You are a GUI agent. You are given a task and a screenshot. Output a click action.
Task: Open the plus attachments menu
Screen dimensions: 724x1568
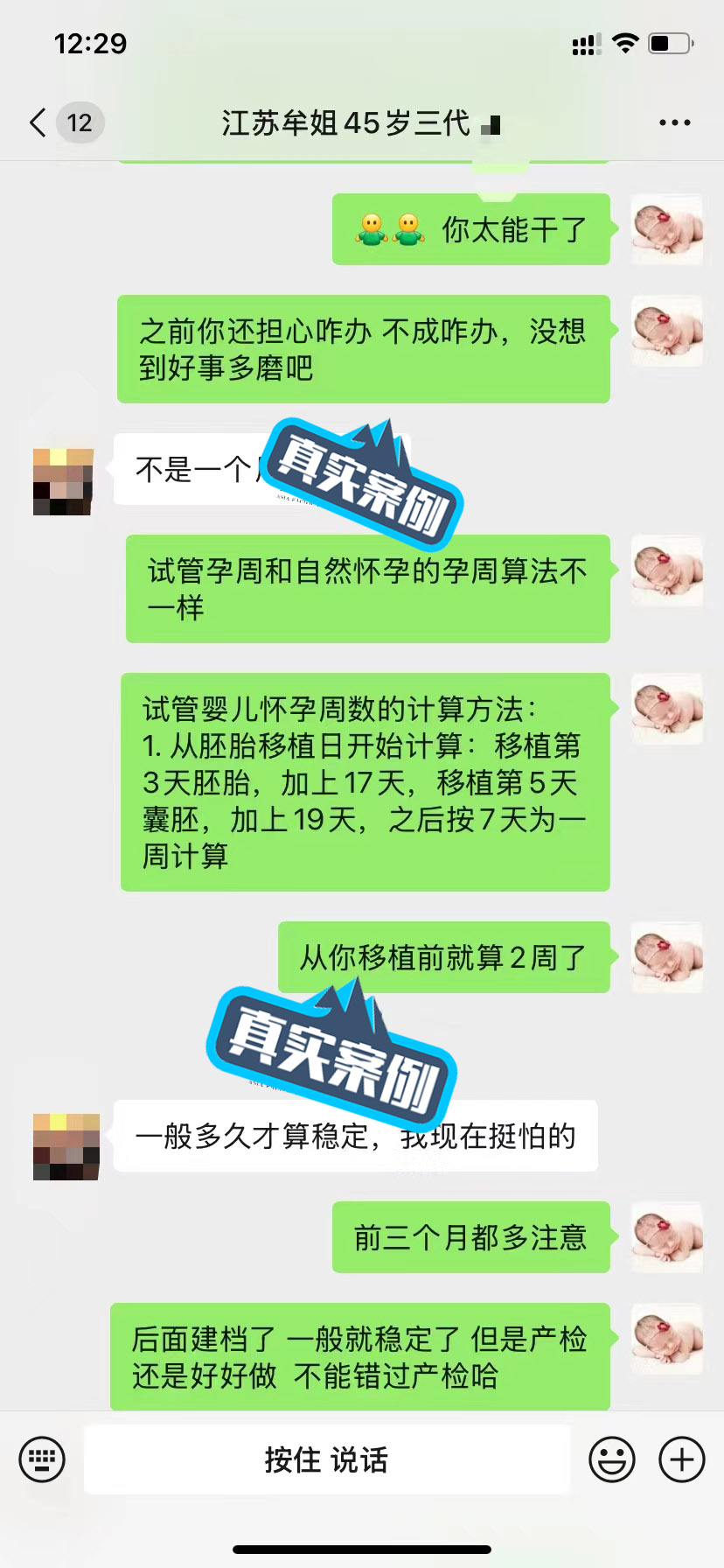click(x=681, y=1459)
